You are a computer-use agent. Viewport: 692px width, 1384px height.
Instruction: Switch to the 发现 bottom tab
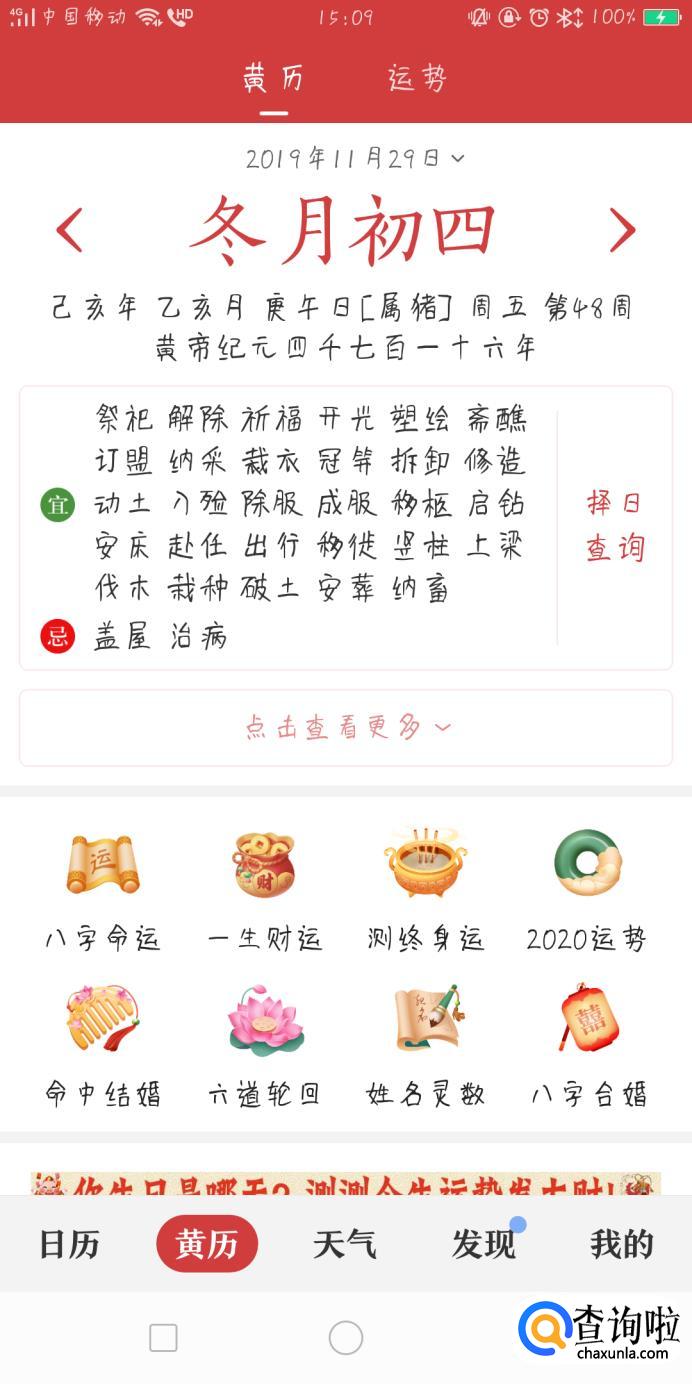tap(483, 1244)
